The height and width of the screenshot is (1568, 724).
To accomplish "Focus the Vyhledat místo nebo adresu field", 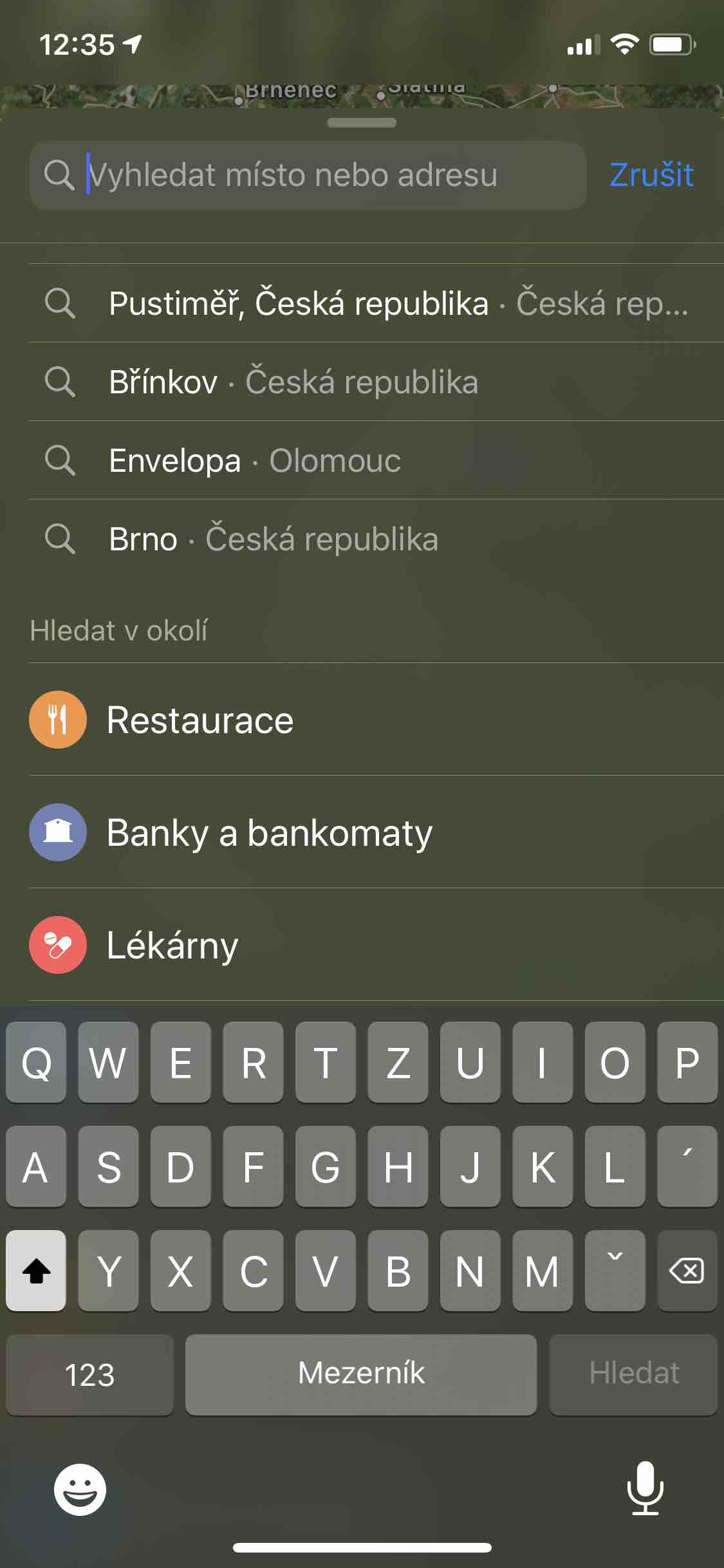I will point(308,175).
